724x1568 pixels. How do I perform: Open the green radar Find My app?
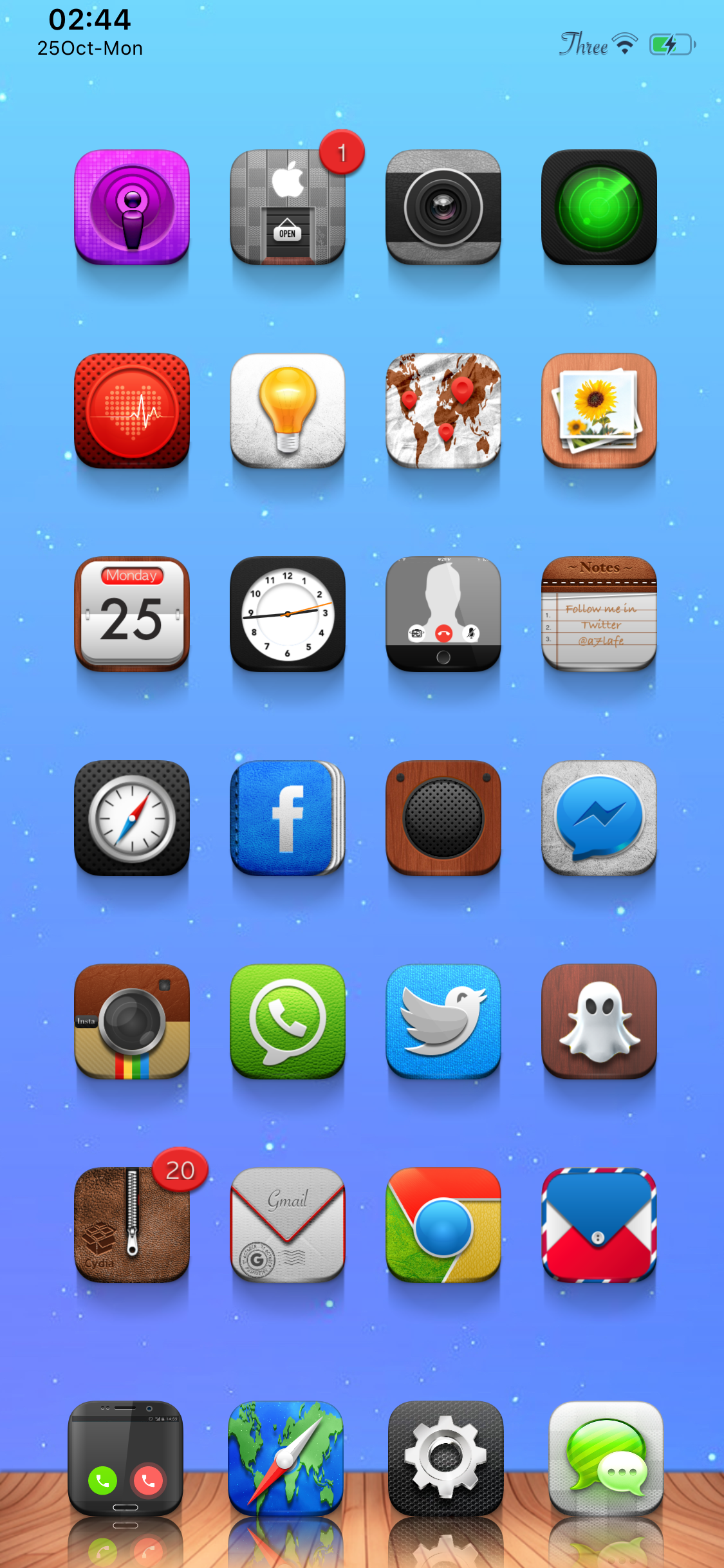[599, 207]
